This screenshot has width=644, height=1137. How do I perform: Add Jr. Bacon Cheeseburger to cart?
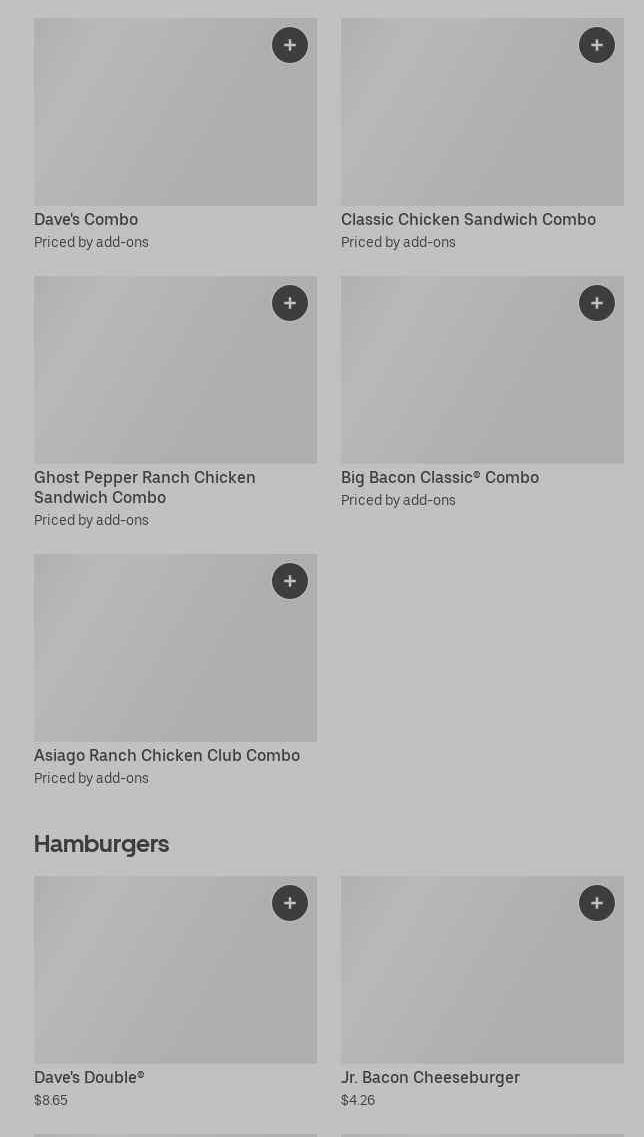tap(597, 903)
